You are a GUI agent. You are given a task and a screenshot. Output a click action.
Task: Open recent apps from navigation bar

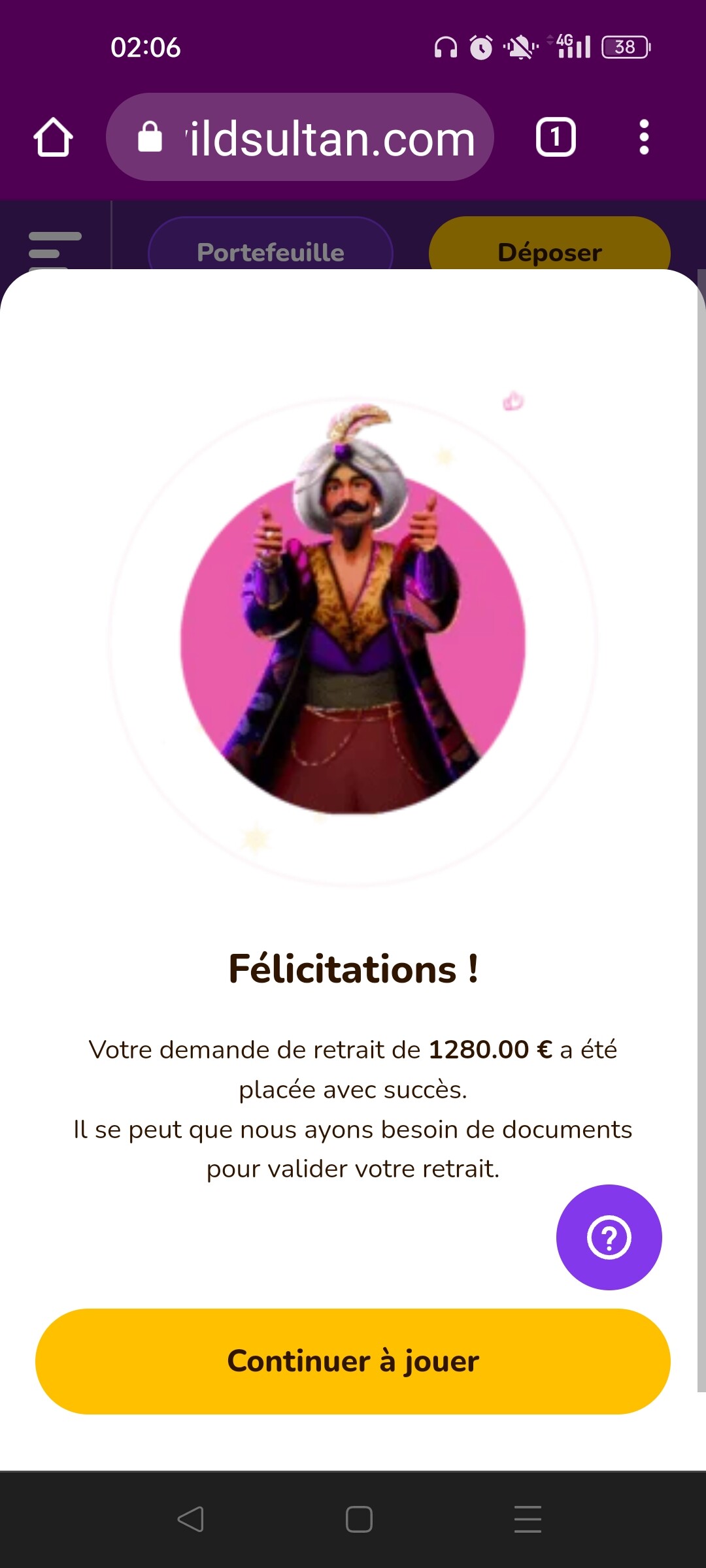528,1519
